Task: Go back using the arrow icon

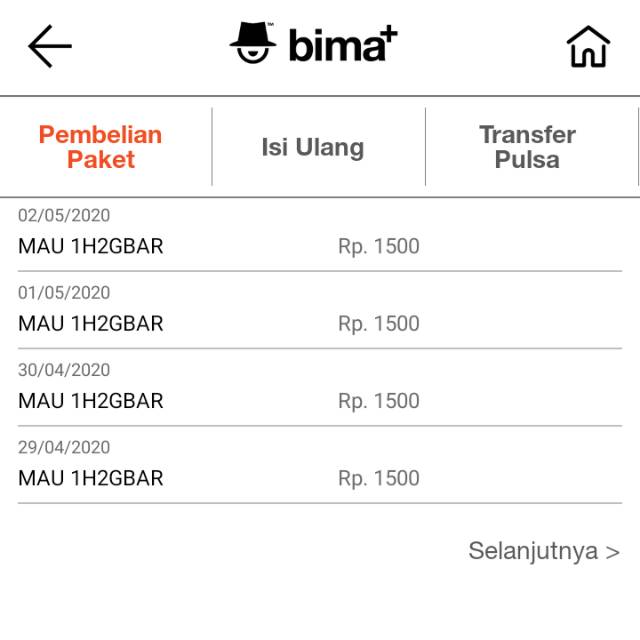Action: (x=50, y=46)
